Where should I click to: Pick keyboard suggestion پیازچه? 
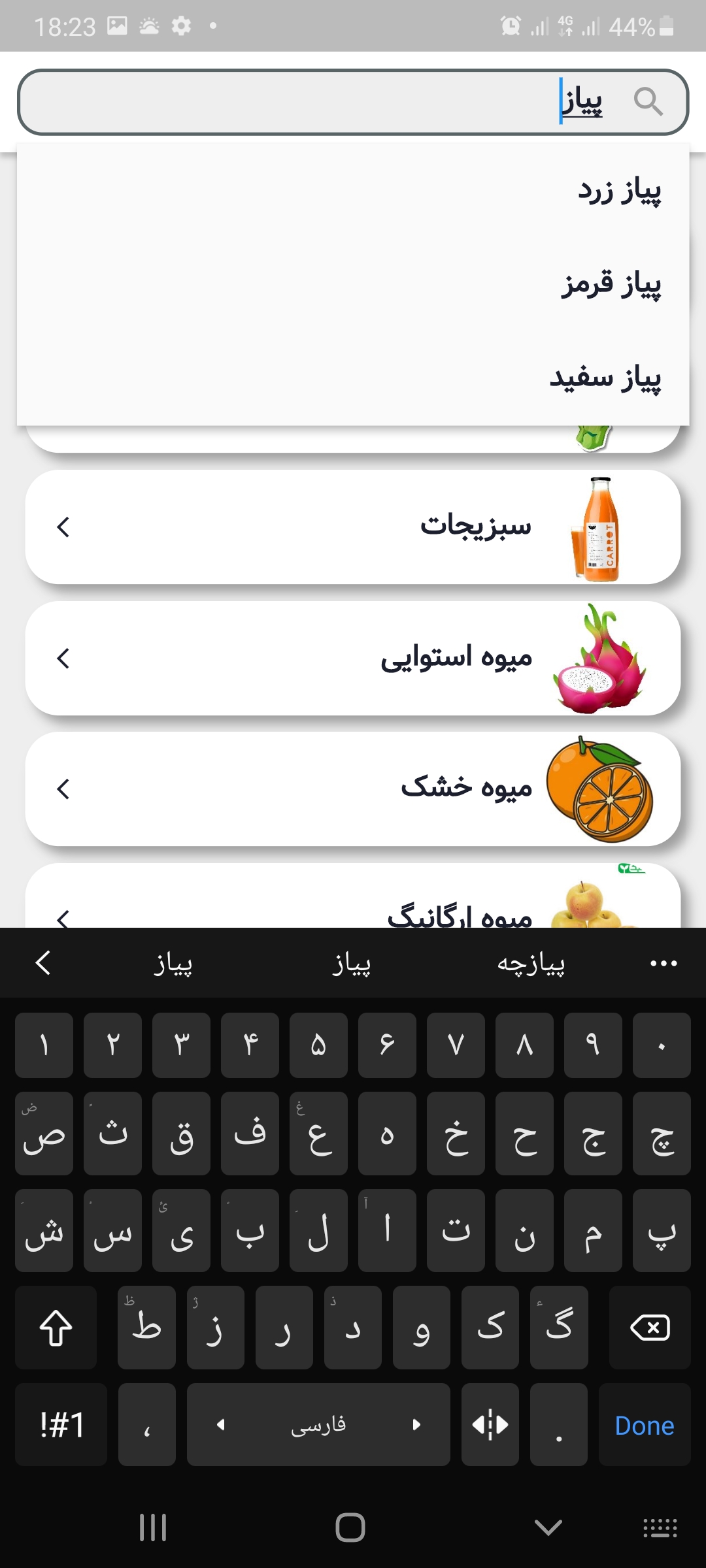click(x=531, y=964)
